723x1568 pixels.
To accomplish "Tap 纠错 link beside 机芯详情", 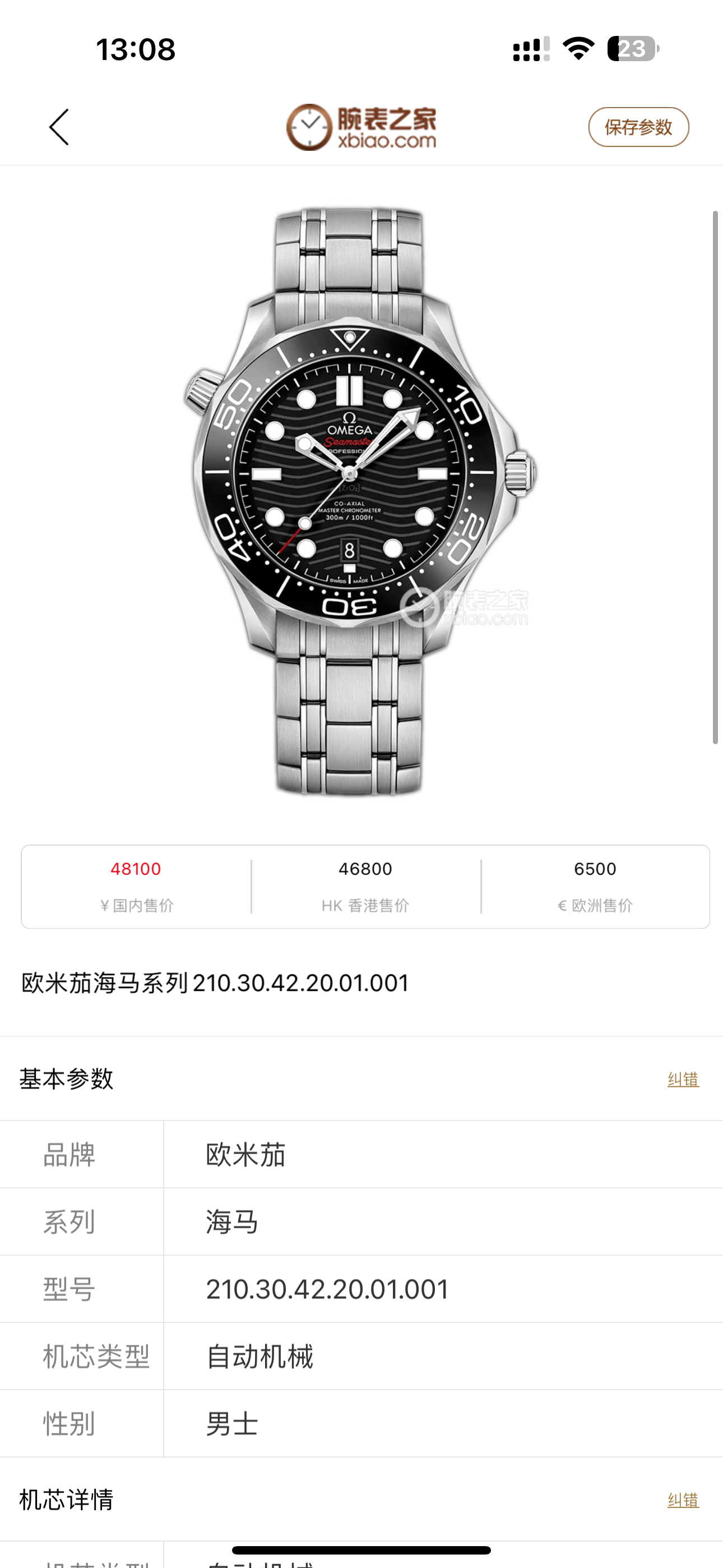I will coord(683,1501).
